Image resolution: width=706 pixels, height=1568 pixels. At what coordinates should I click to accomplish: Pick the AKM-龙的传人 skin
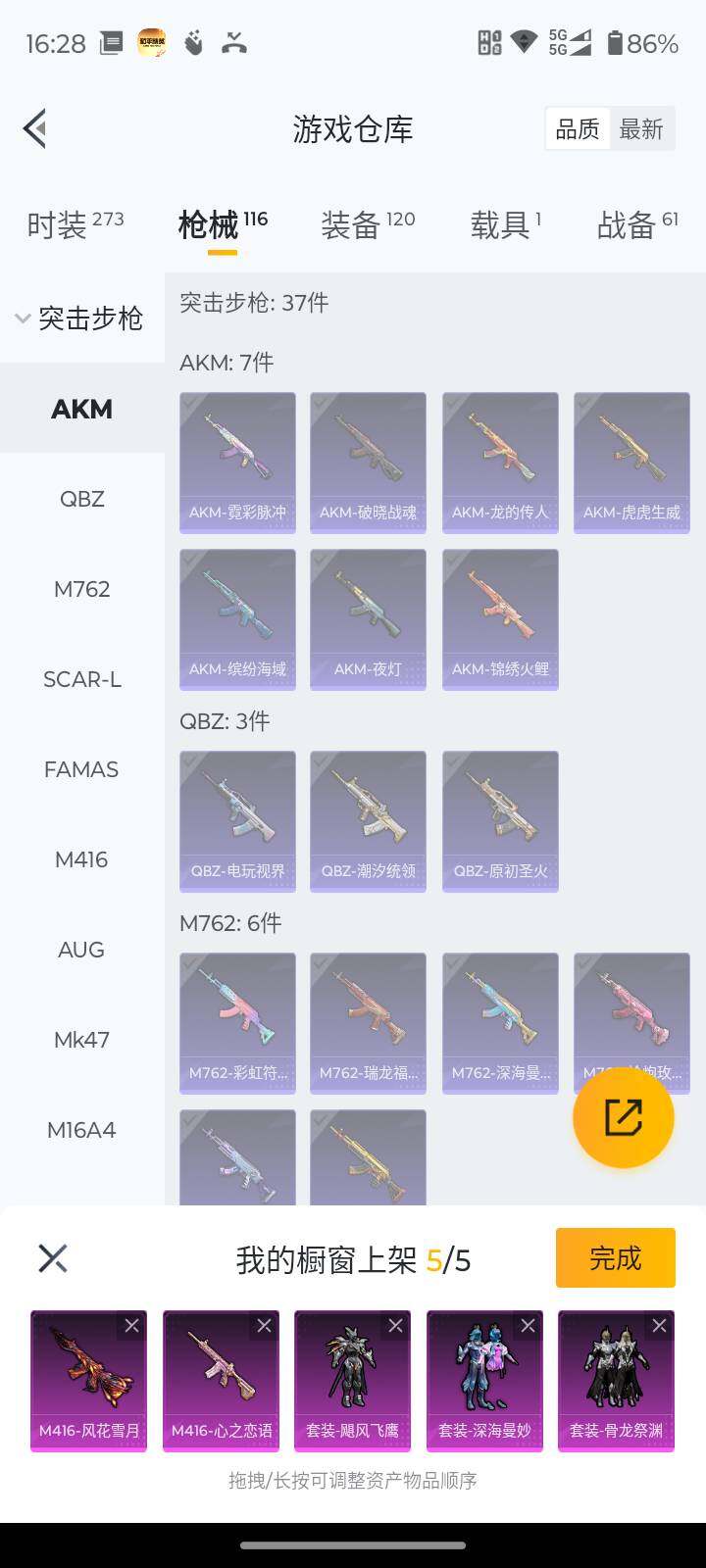coord(500,463)
